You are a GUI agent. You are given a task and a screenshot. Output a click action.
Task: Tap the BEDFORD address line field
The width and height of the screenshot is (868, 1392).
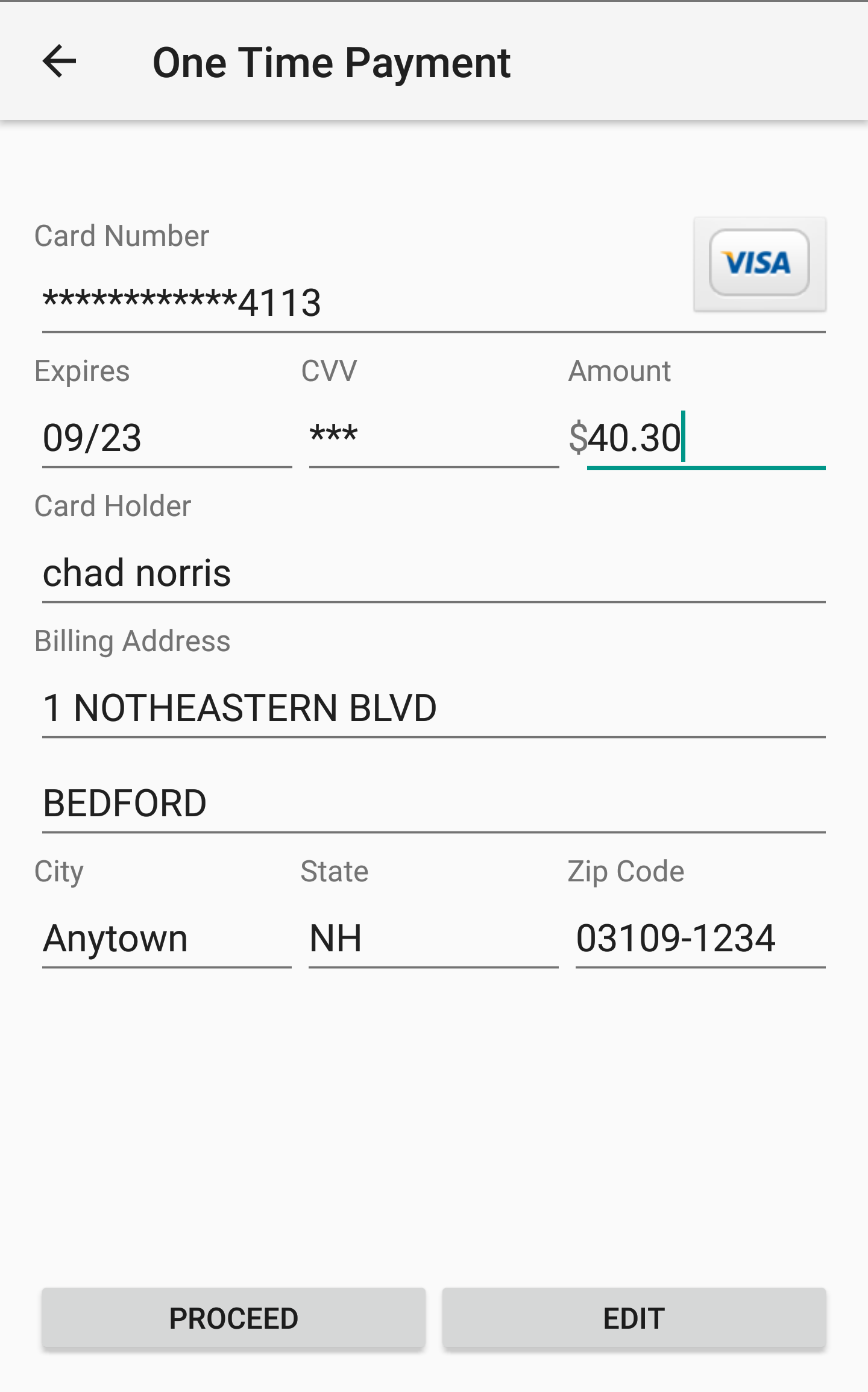pos(433,804)
